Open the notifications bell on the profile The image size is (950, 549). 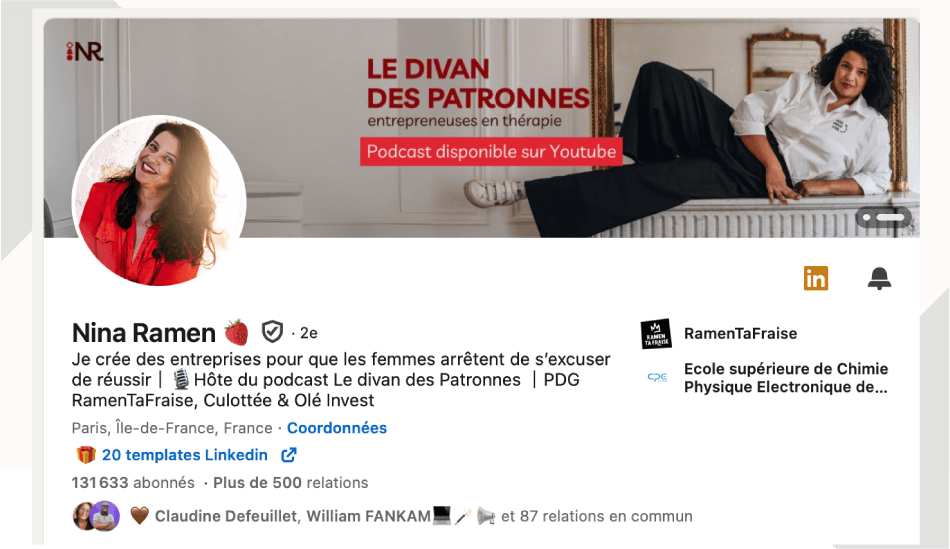[879, 279]
